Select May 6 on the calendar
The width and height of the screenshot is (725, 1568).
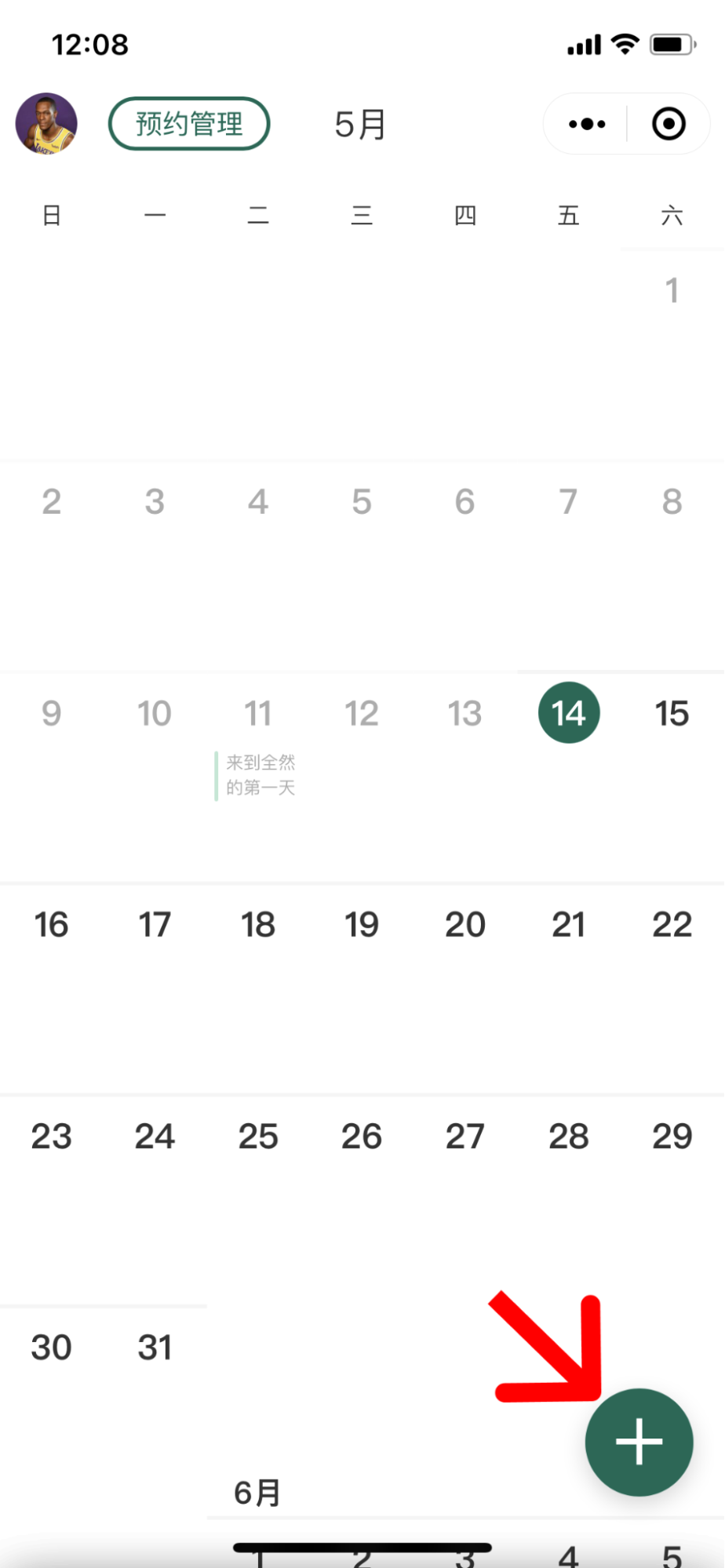click(465, 501)
